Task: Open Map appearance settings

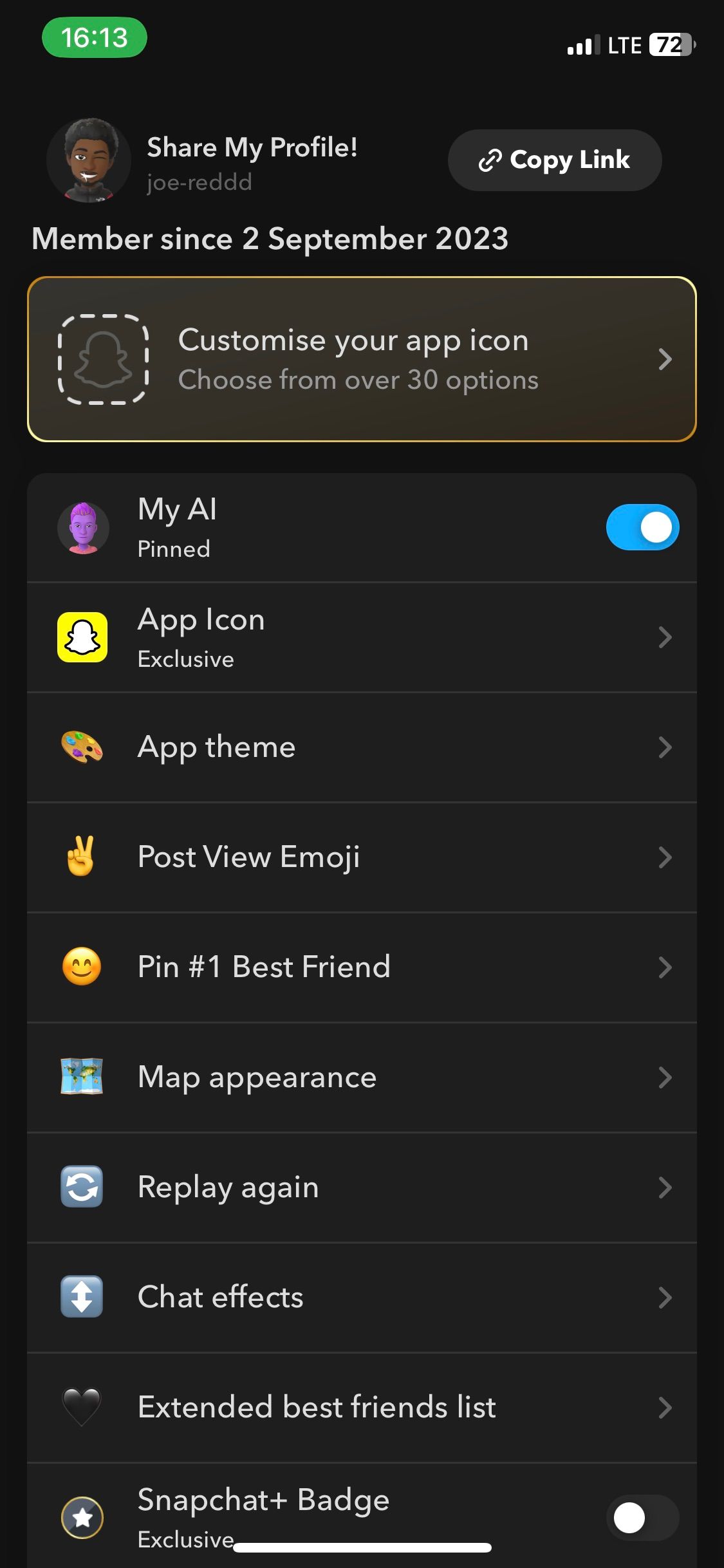Action: 362,1078
